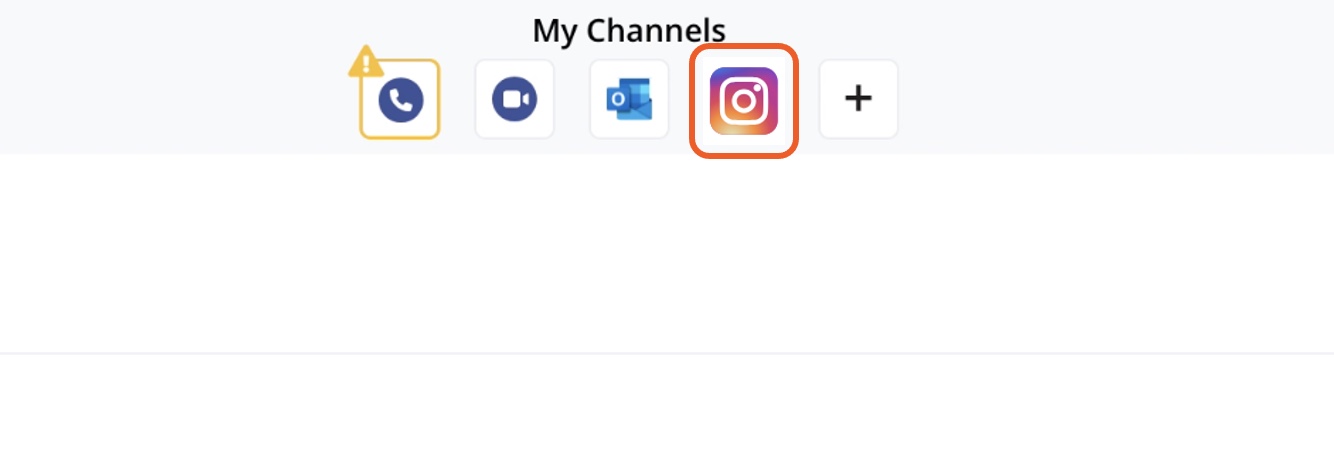This screenshot has width=1334, height=454.
Task: Choose the Instagram channel
Action: pyautogui.click(x=743, y=100)
